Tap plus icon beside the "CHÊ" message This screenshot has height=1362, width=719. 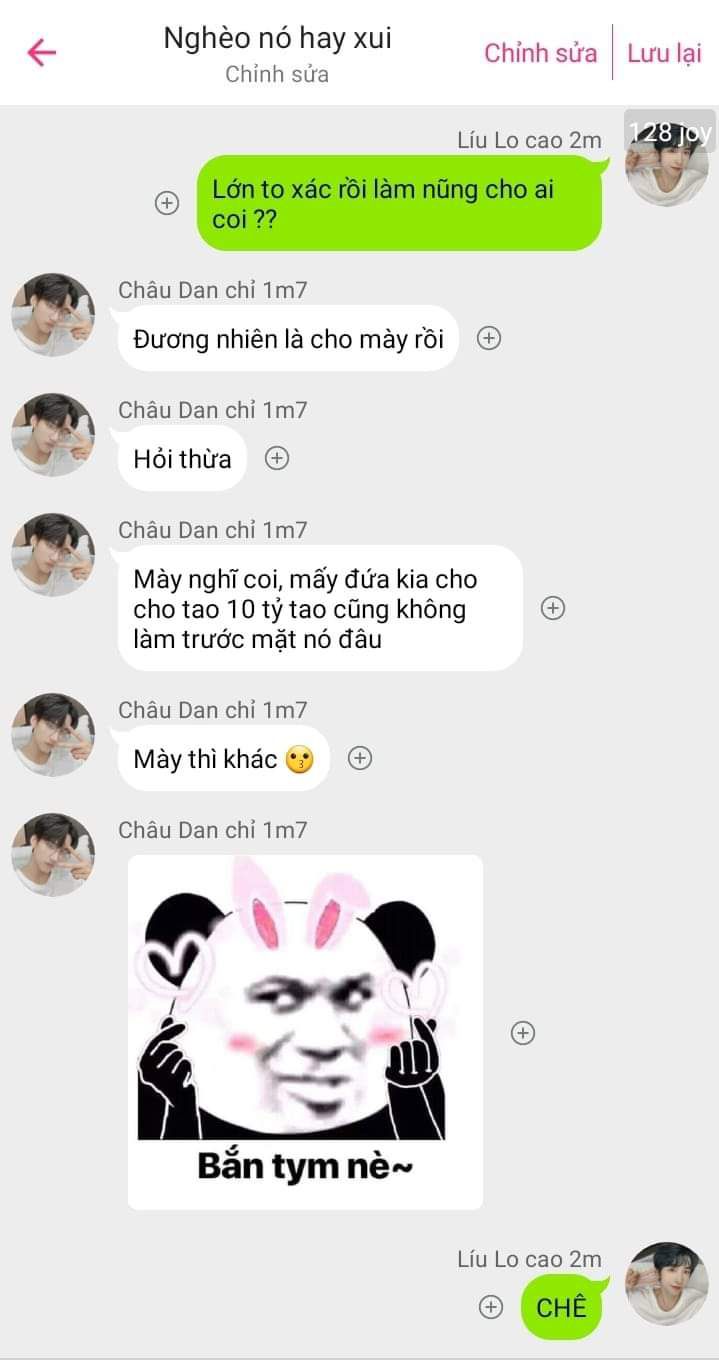(490, 1307)
